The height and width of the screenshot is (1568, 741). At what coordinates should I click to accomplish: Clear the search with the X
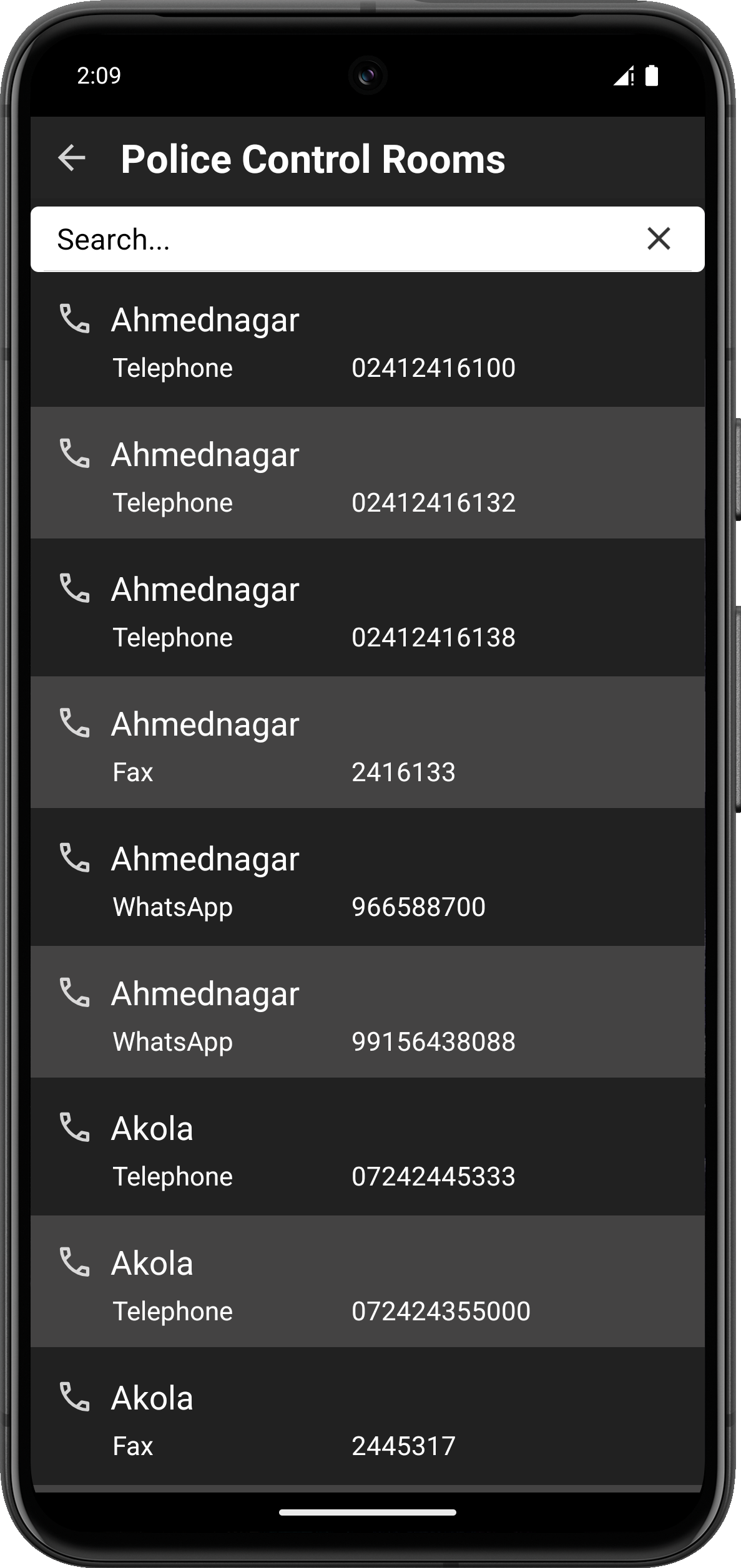click(x=658, y=239)
